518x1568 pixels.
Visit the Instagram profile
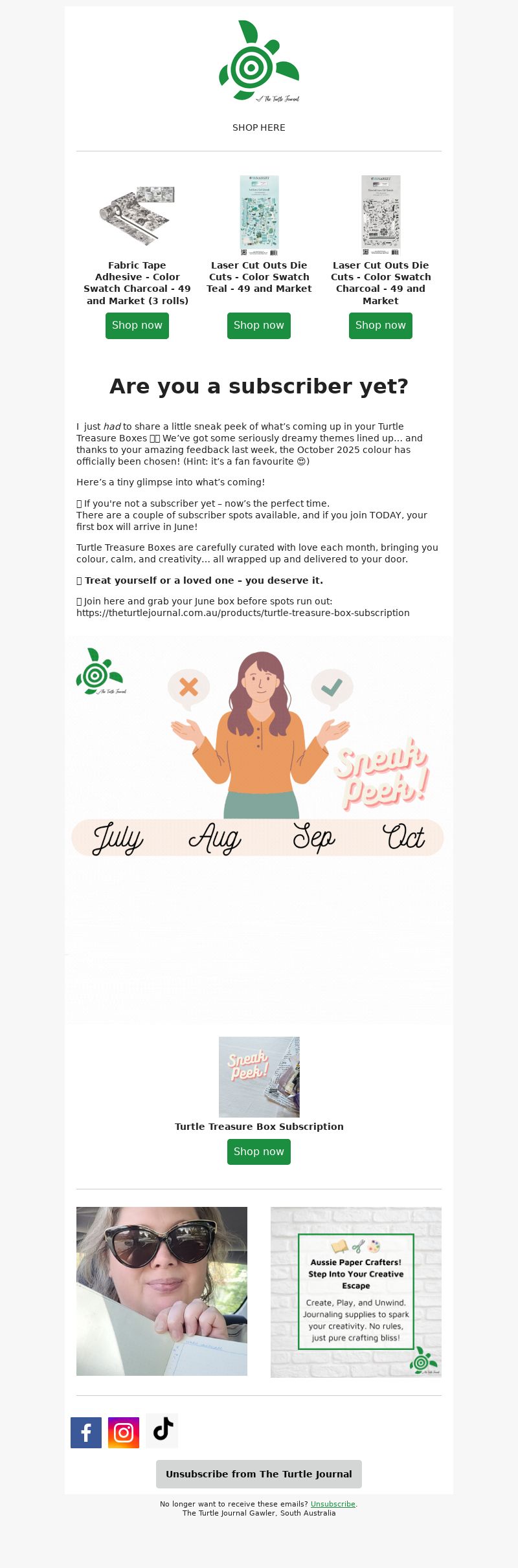[x=124, y=1433]
